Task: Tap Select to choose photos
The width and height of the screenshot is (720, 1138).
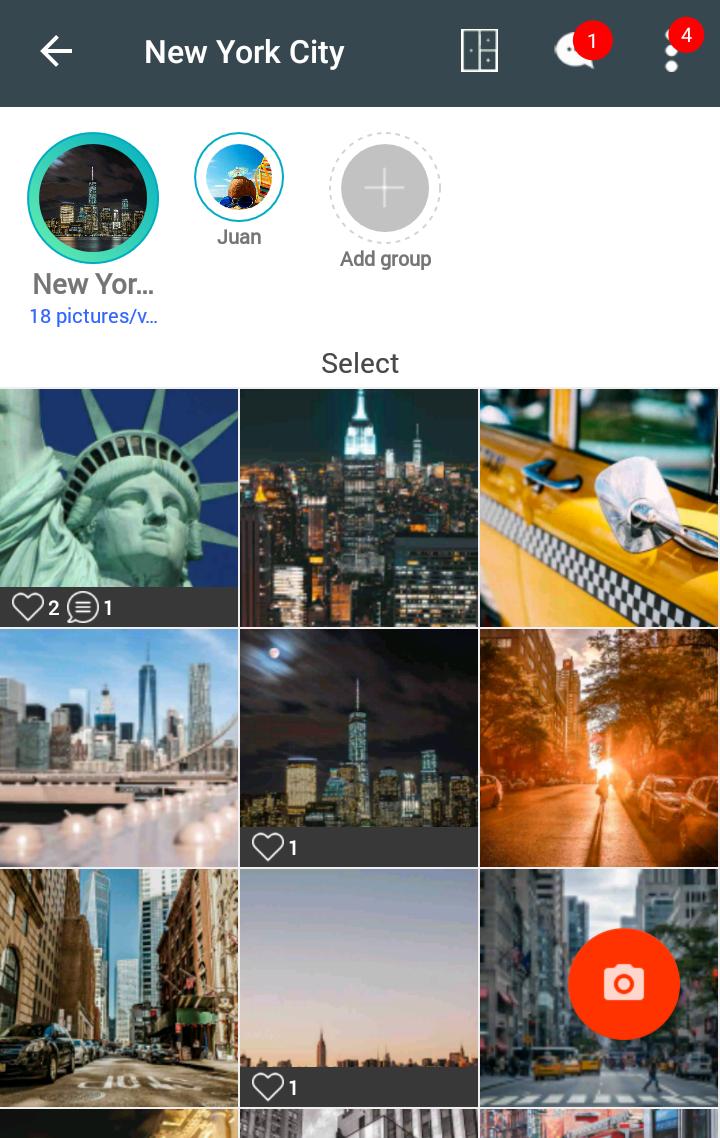Action: (360, 363)
